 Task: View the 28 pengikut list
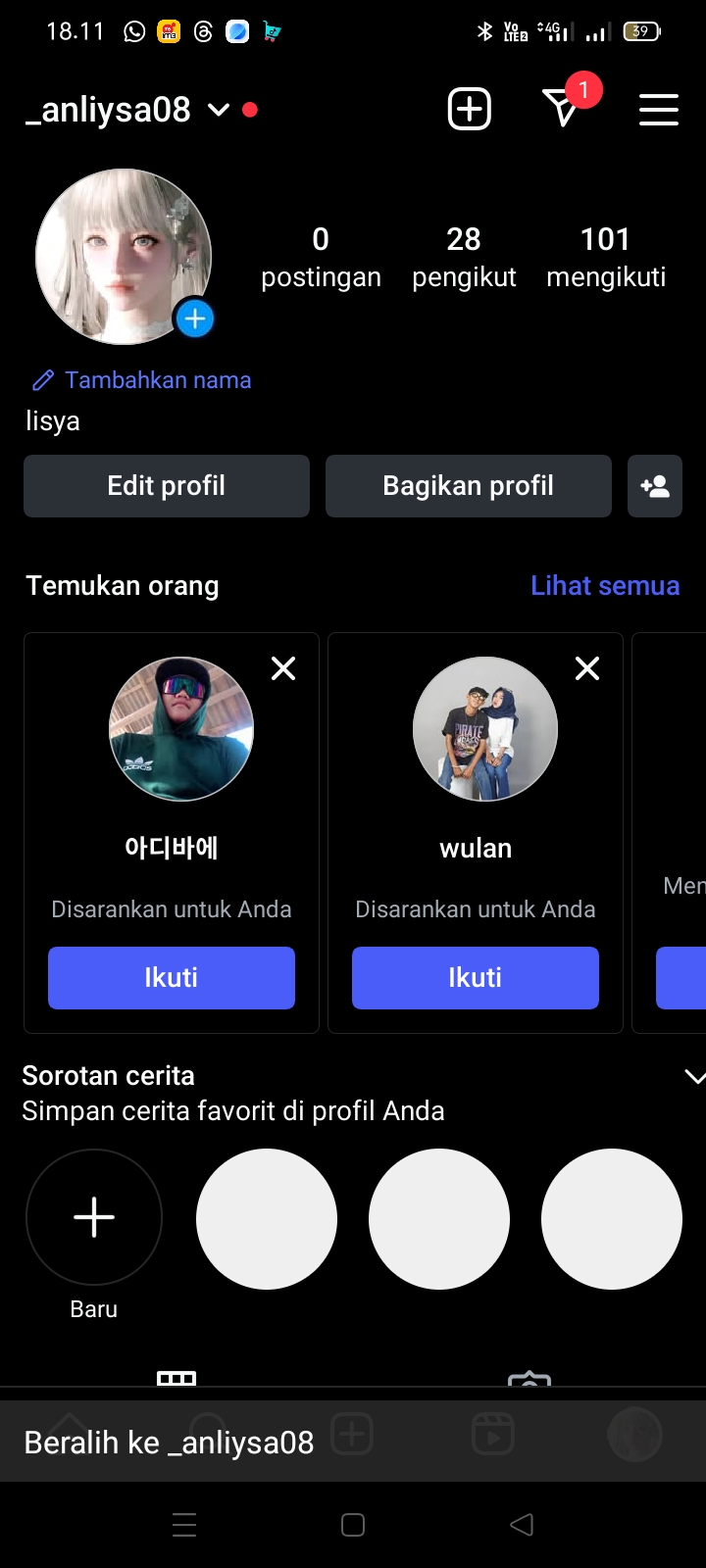[464, 257]
